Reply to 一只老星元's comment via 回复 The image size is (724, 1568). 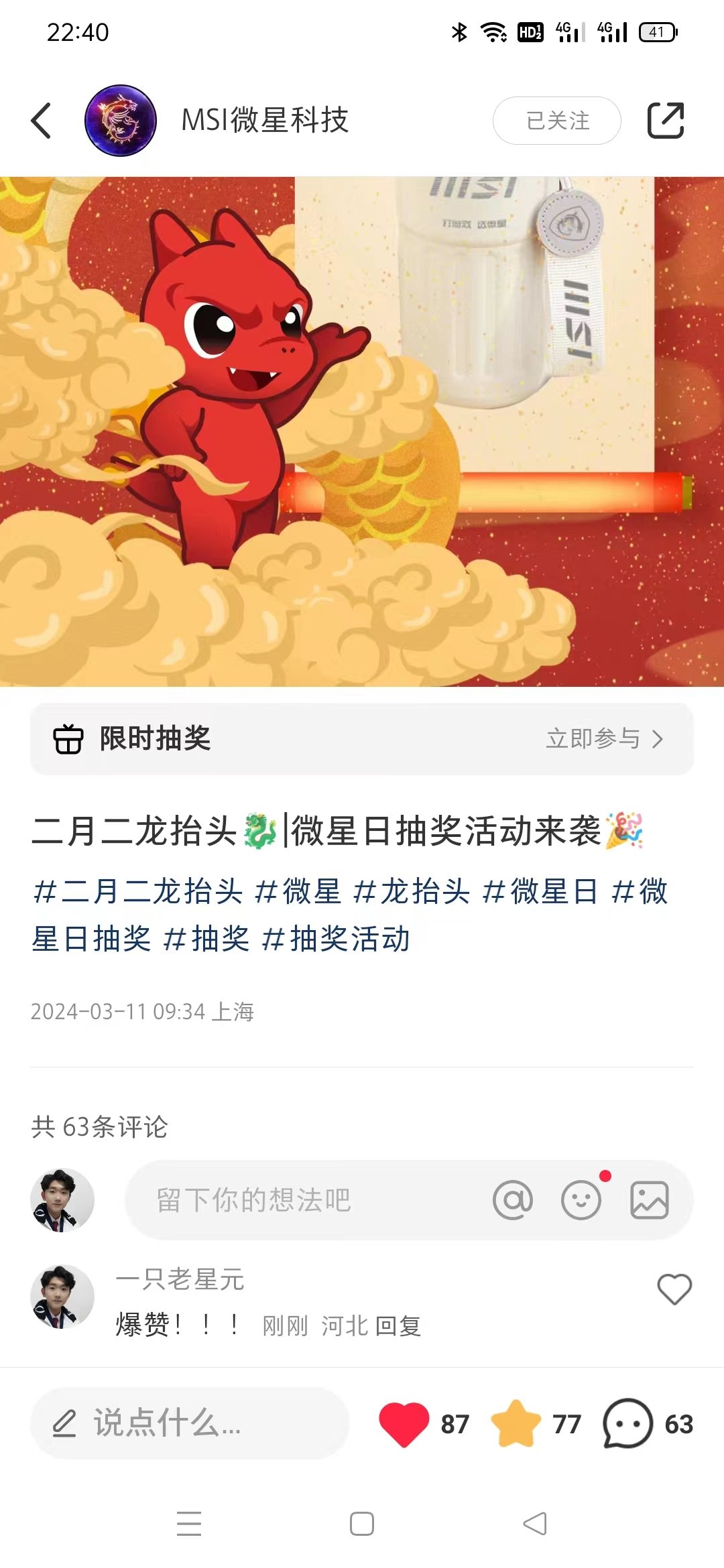click(398, 1325)
